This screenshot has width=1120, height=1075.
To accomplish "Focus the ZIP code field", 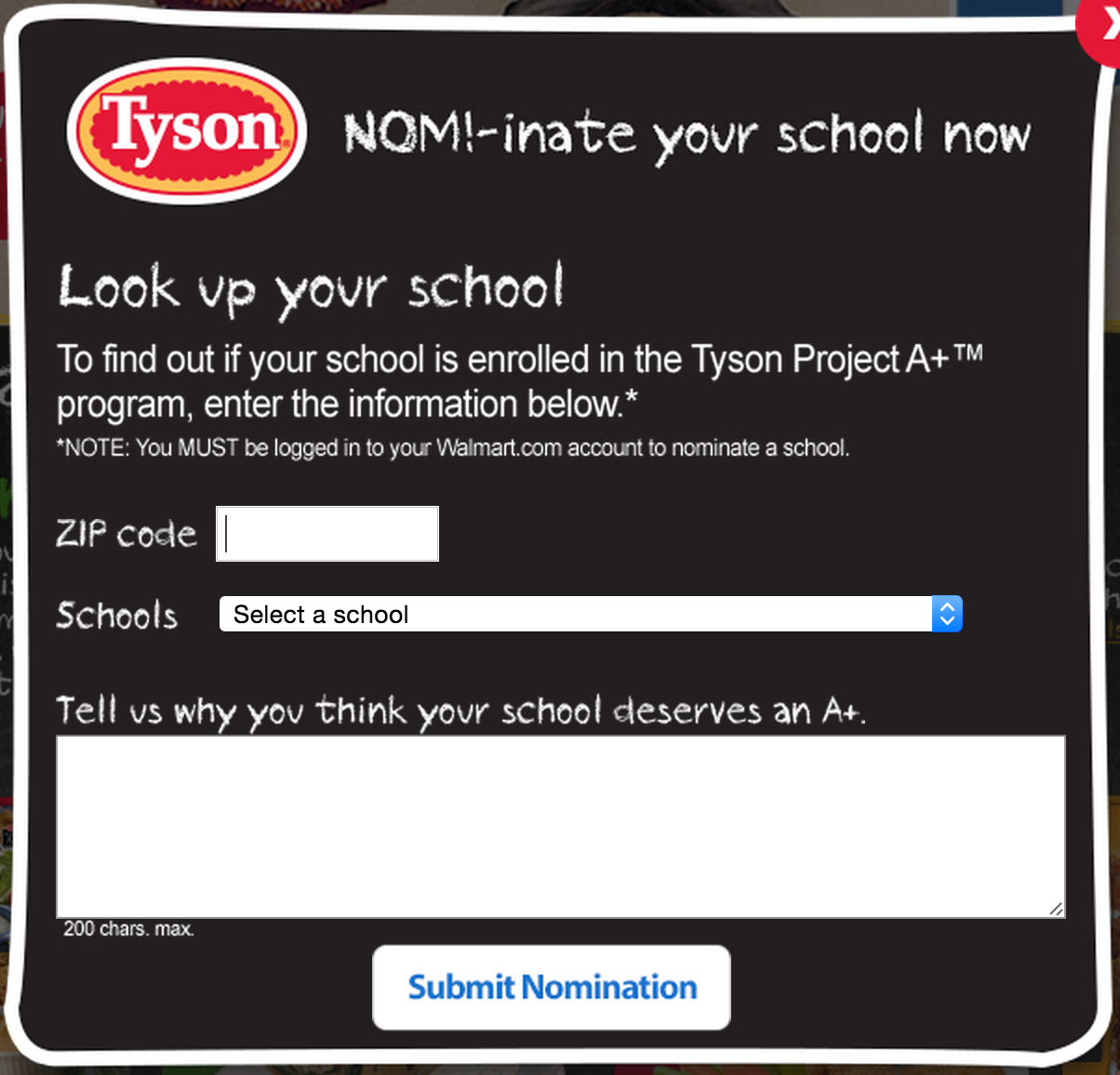I will (x=327, y=534).
